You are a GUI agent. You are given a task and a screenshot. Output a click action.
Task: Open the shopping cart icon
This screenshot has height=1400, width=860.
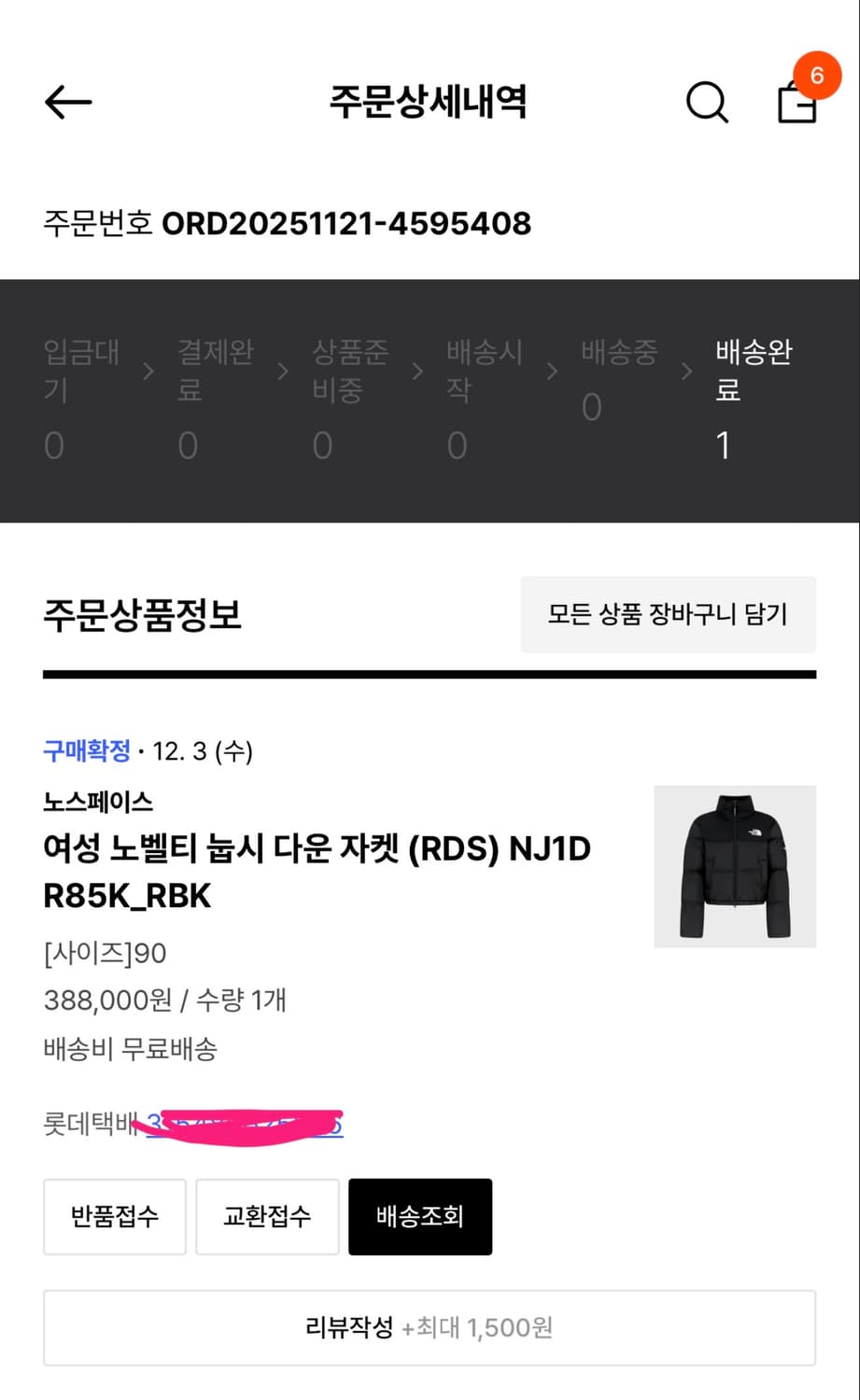click(796, 105)
